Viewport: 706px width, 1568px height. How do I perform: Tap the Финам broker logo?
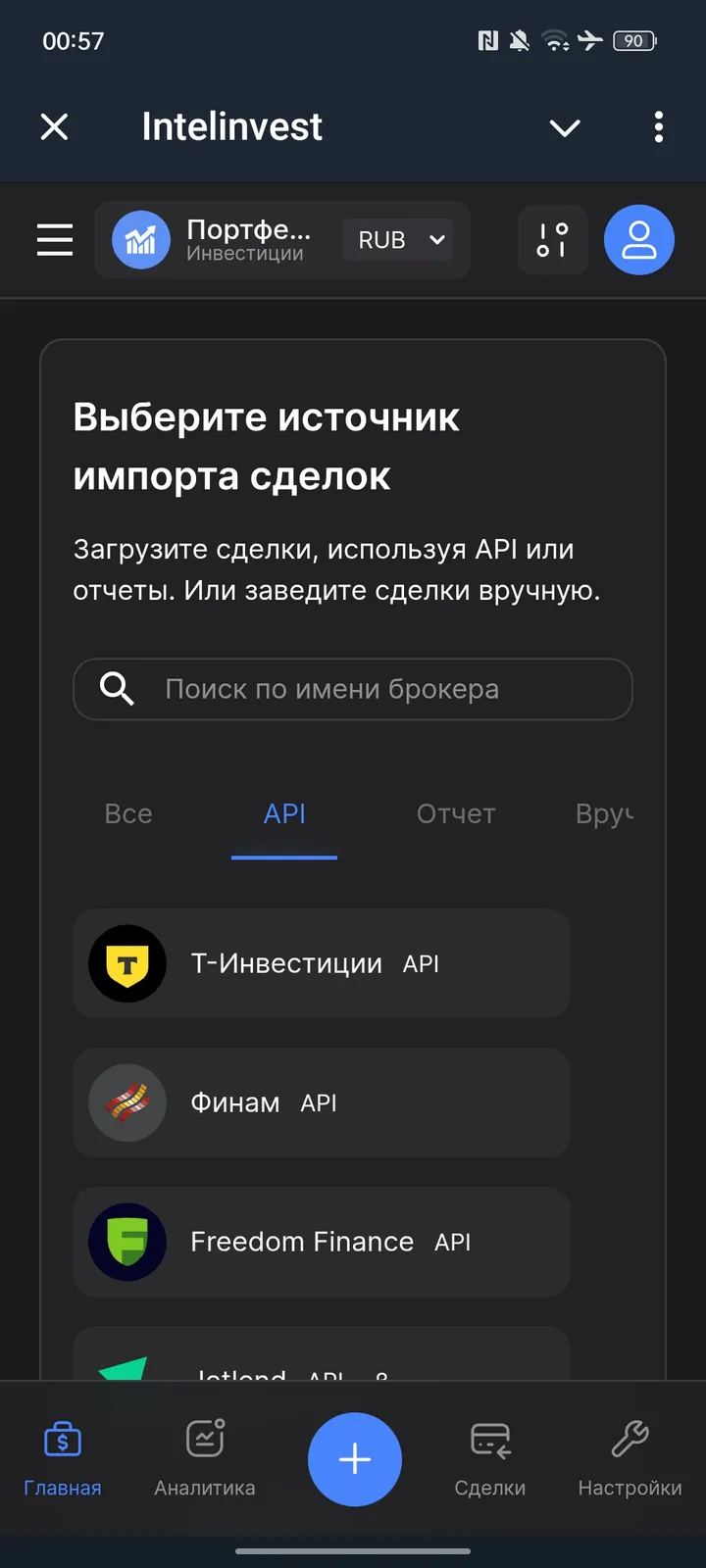pyautogui.click(x=127, y=1102)
